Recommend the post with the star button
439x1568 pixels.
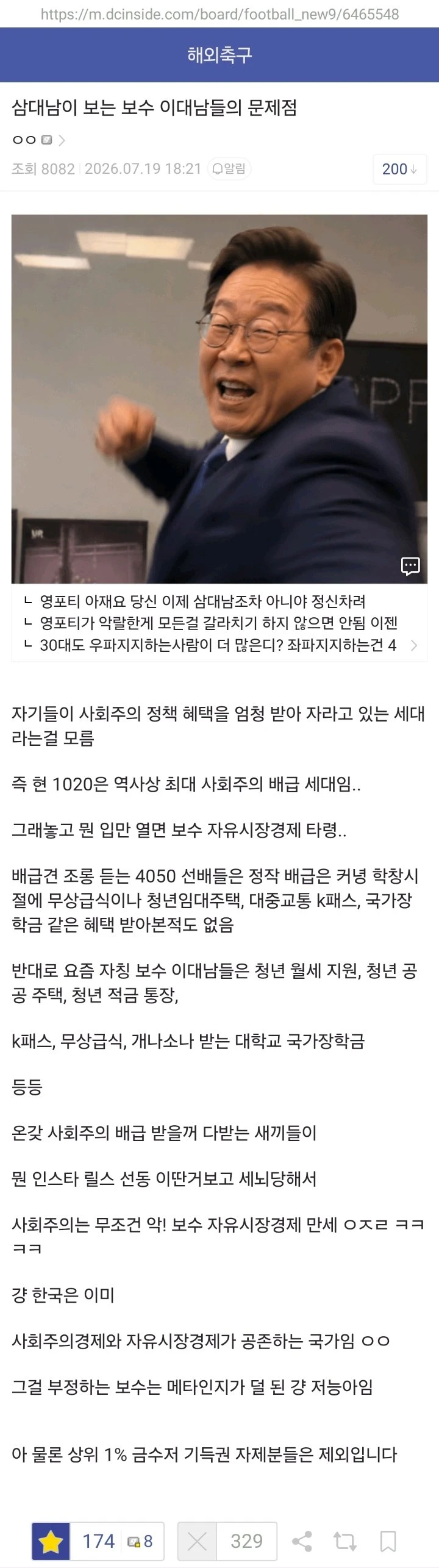pos(51,1541)
